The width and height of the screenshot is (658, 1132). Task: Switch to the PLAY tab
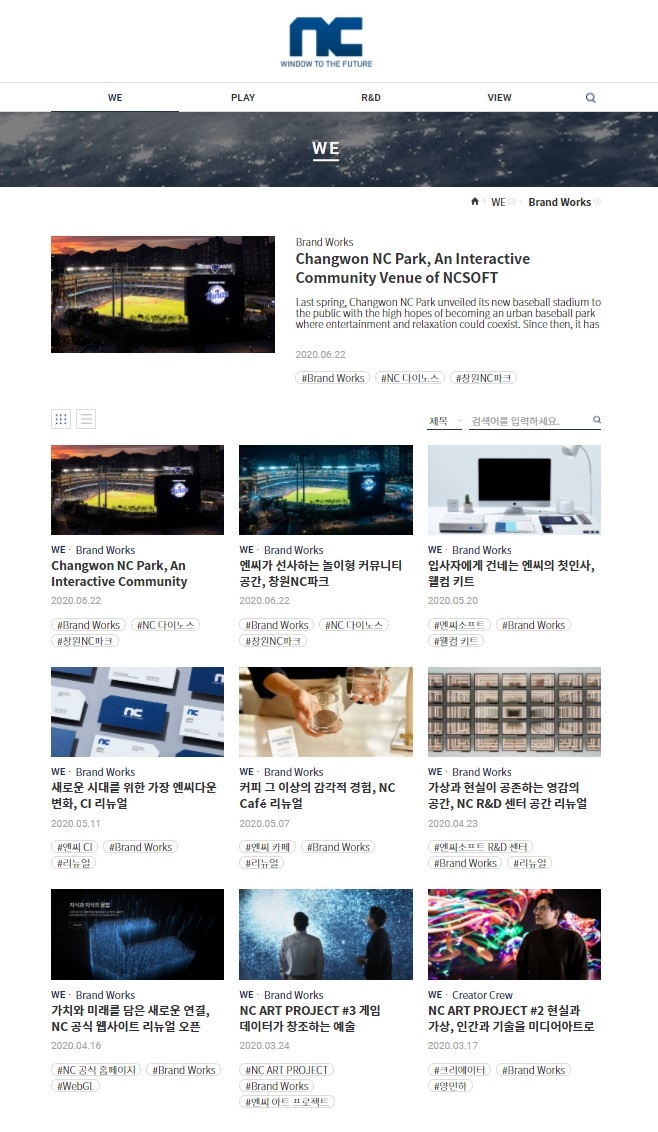click(x=243, y=98)
